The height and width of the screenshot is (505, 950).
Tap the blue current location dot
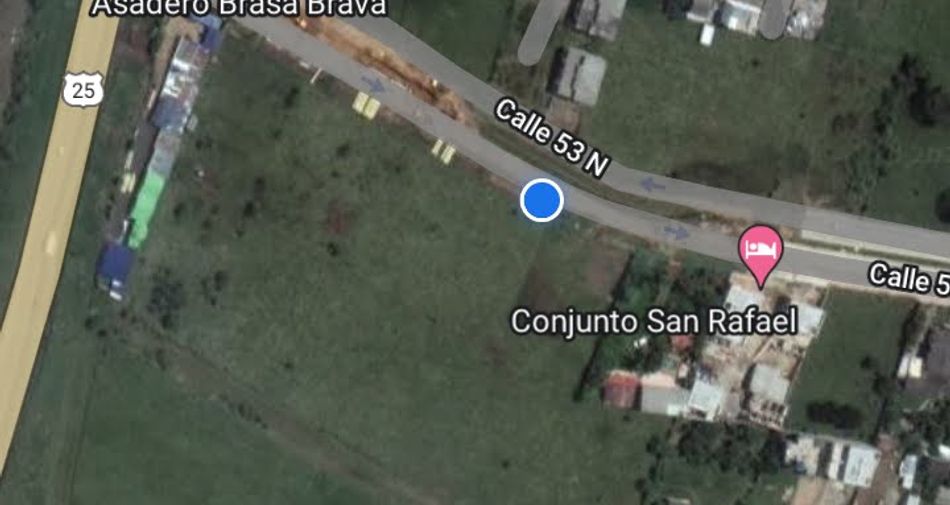tap(542, 200)
